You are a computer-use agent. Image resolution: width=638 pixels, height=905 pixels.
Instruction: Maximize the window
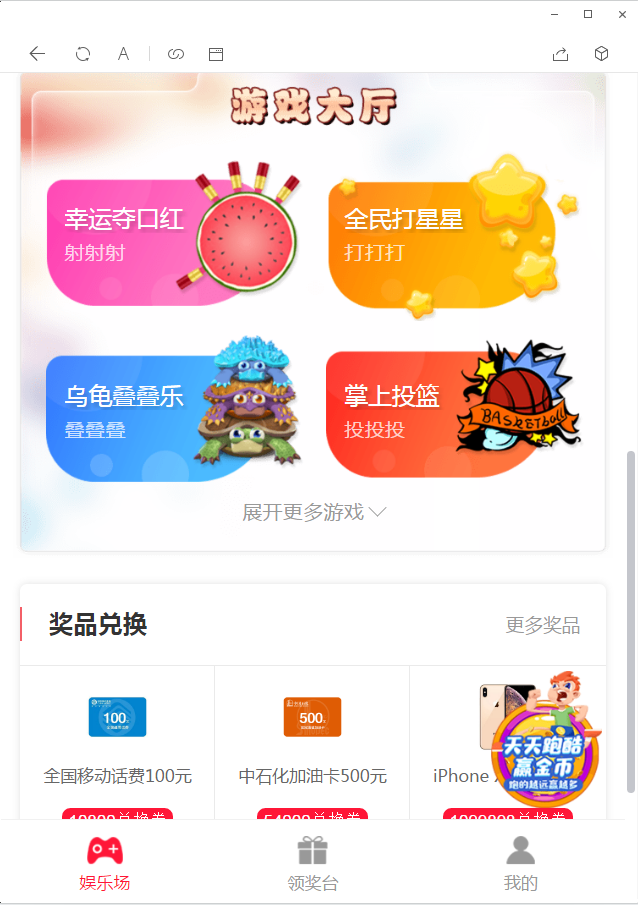588,14
